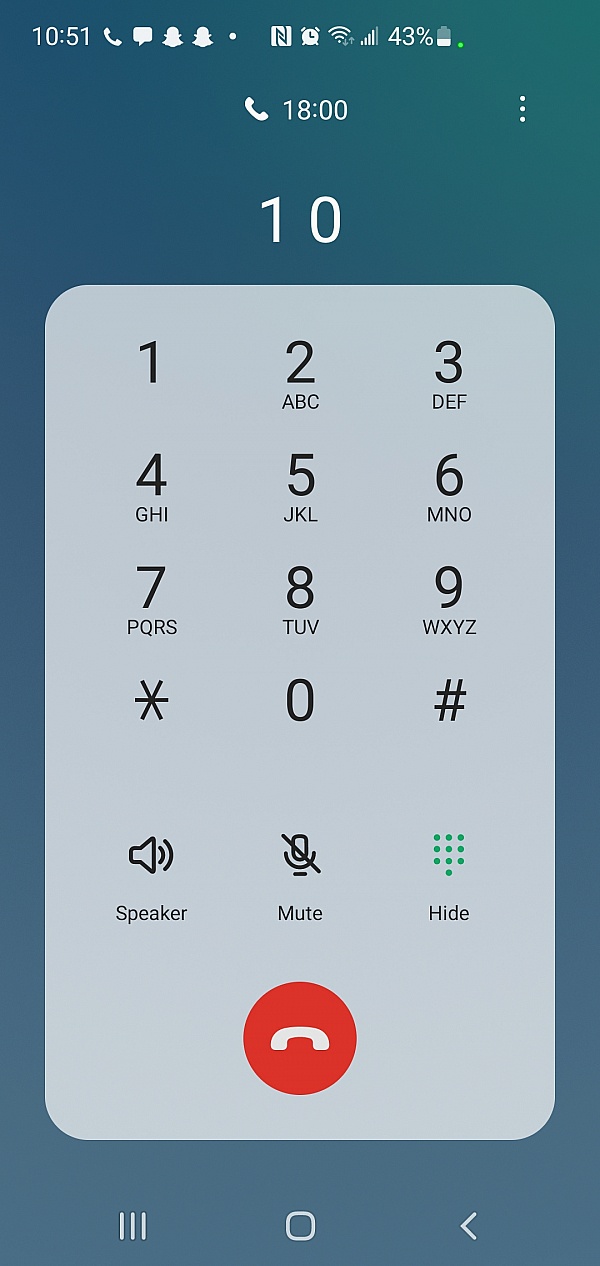Tap the 6 MNO key
Screen dimensions: 600x1266
point(449,487)
